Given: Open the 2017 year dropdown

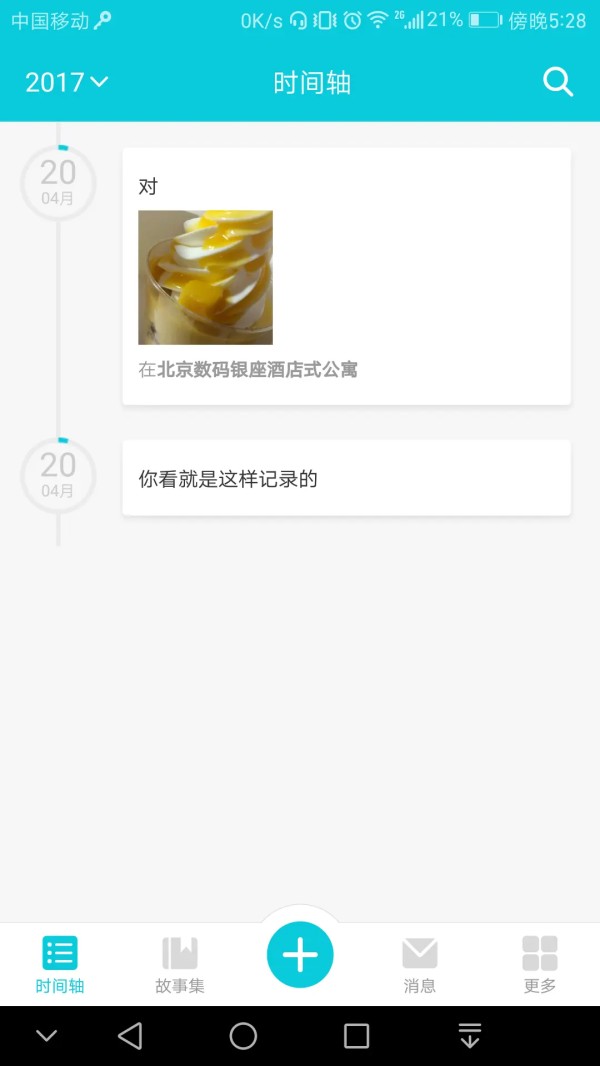Looking at the screenshot, I should [x=67, y=82].
